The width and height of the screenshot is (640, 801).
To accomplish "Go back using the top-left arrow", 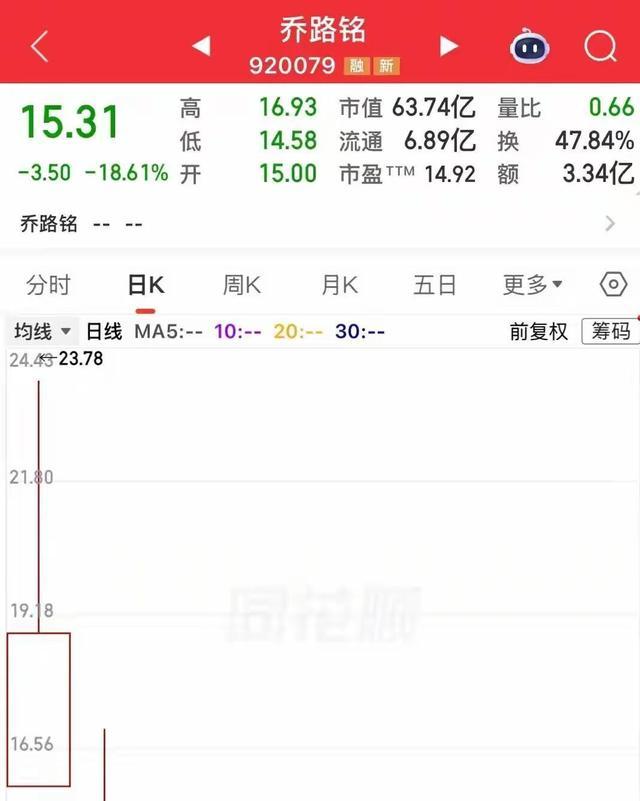I will pos(39,46).
